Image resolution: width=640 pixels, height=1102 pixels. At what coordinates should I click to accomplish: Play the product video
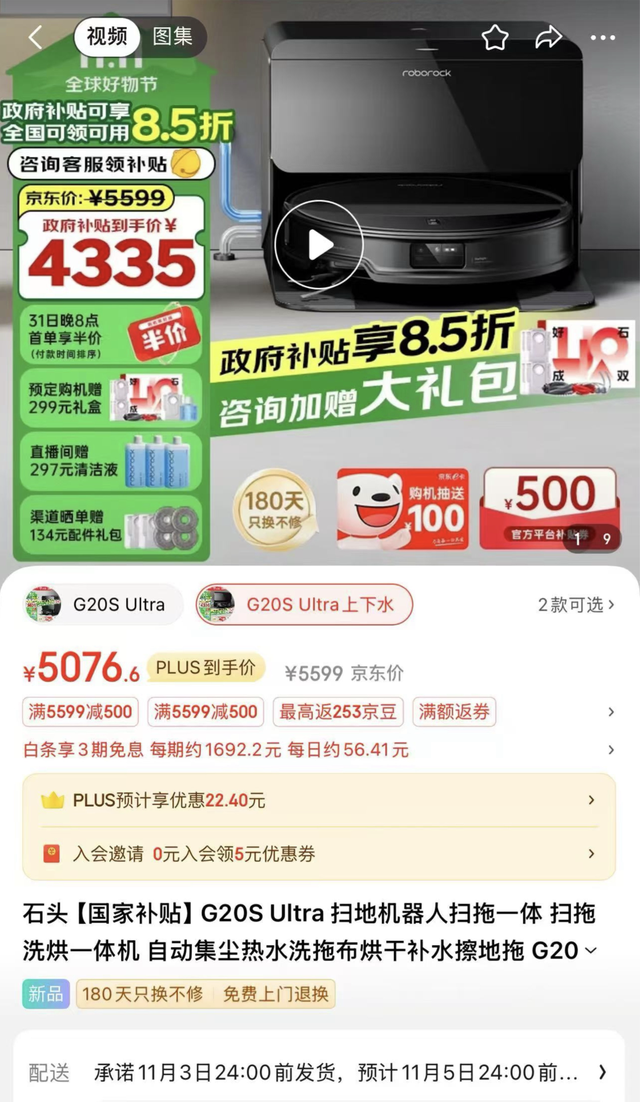pyautogui.click(x=318, y=245)
